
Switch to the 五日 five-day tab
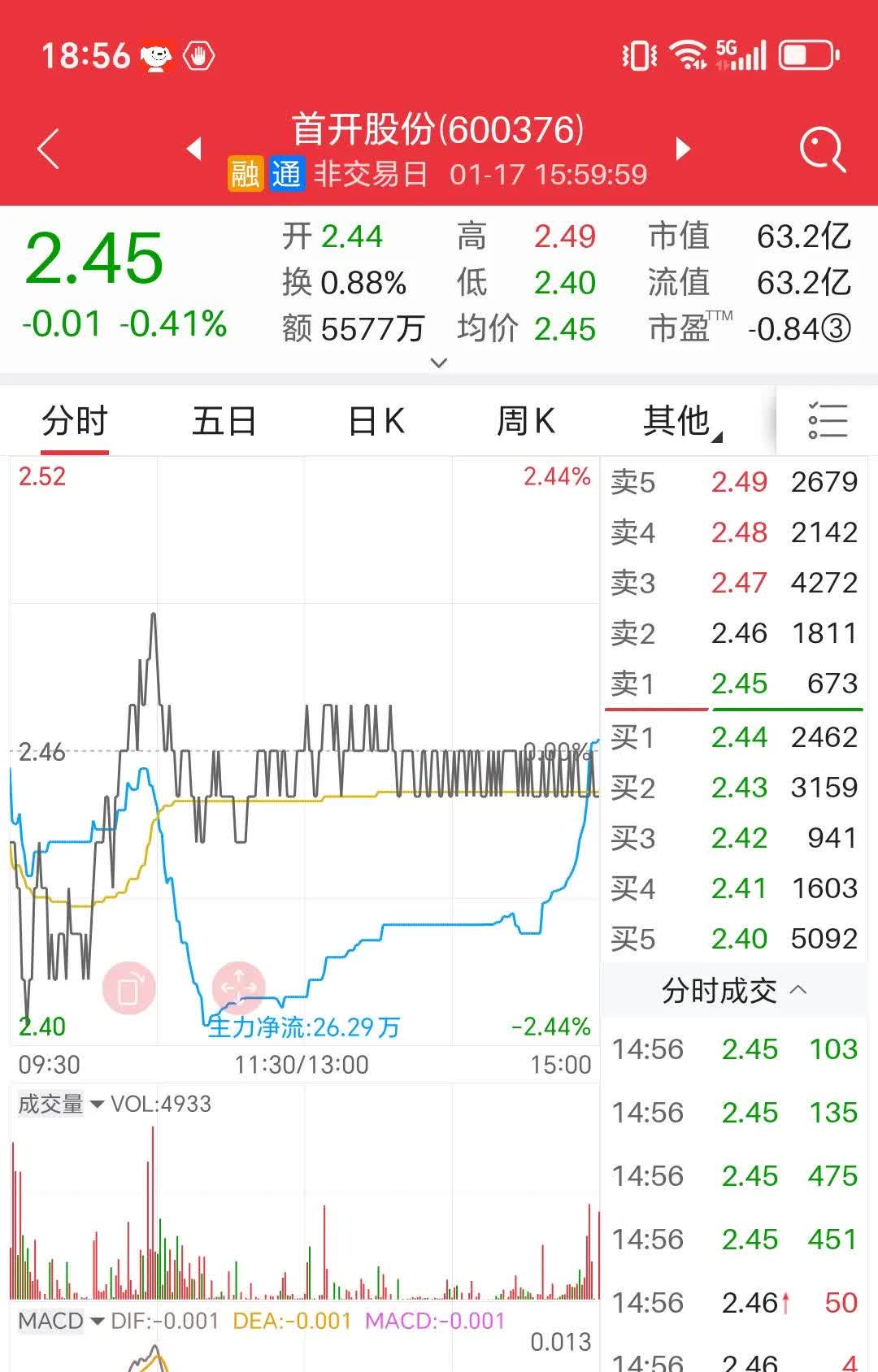point(225,420)
